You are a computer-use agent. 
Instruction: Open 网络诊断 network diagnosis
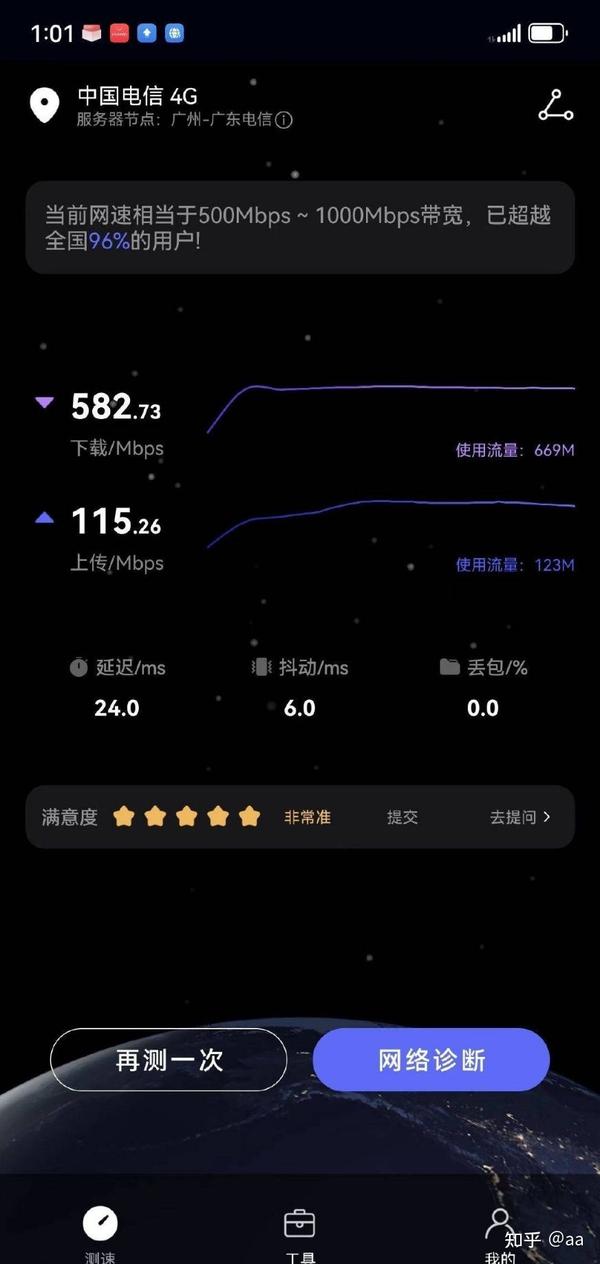click(431, 1060)
